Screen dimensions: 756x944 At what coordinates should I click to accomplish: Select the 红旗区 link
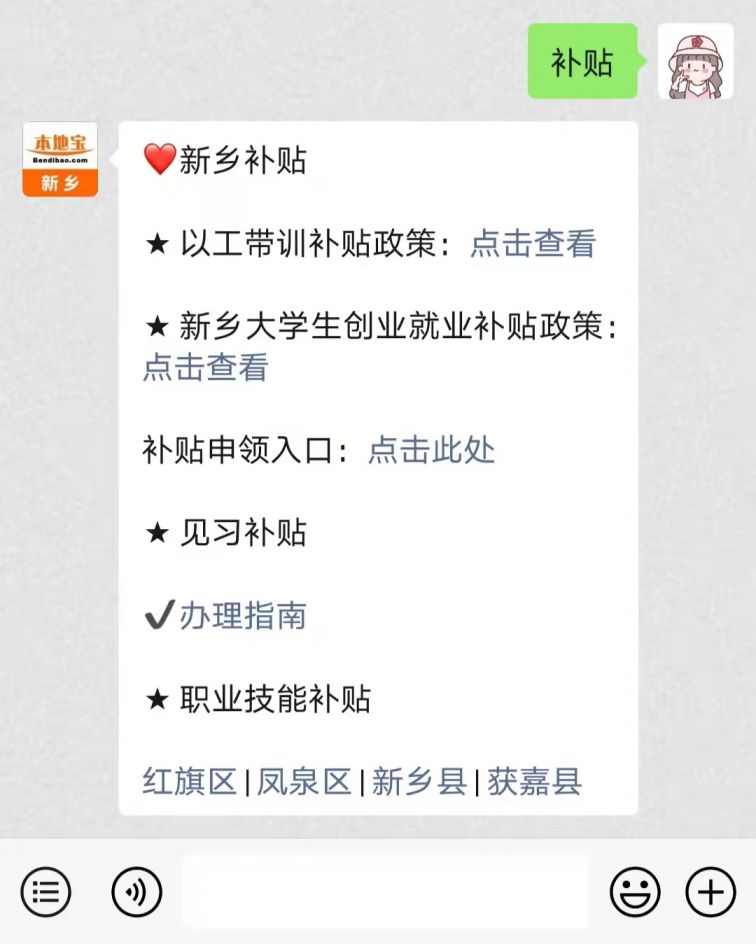pyautogui.click(x=190, y=781)
